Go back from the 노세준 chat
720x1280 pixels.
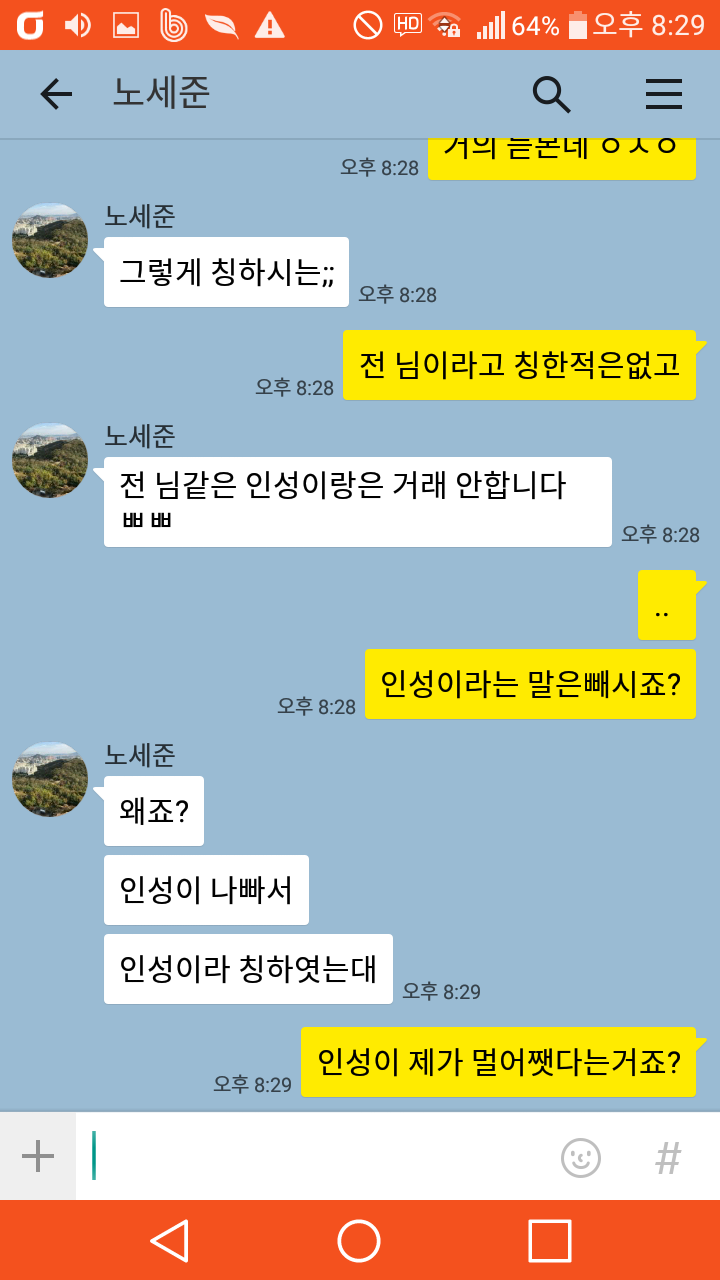pos(56,94)
